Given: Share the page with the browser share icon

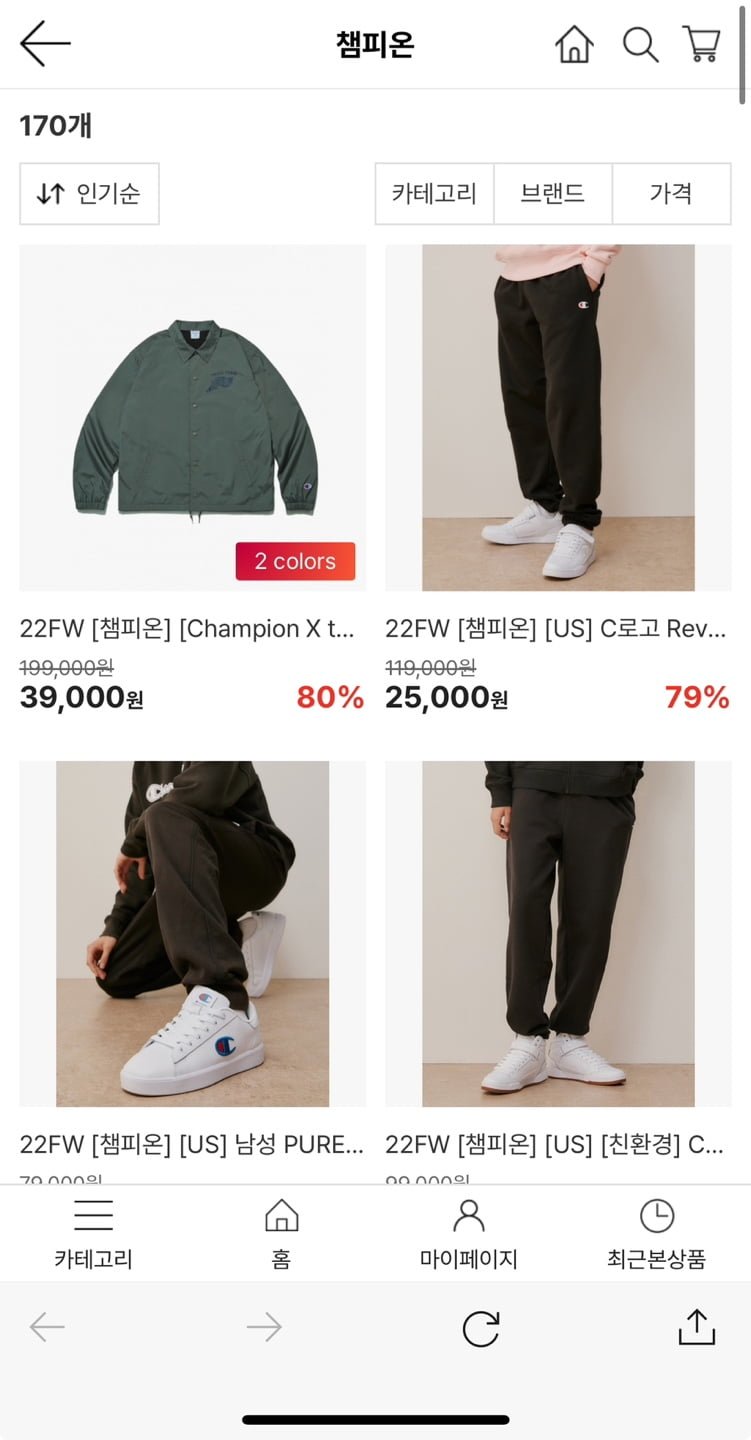Looking at the screenshot, I should [x=696, y=1327].
